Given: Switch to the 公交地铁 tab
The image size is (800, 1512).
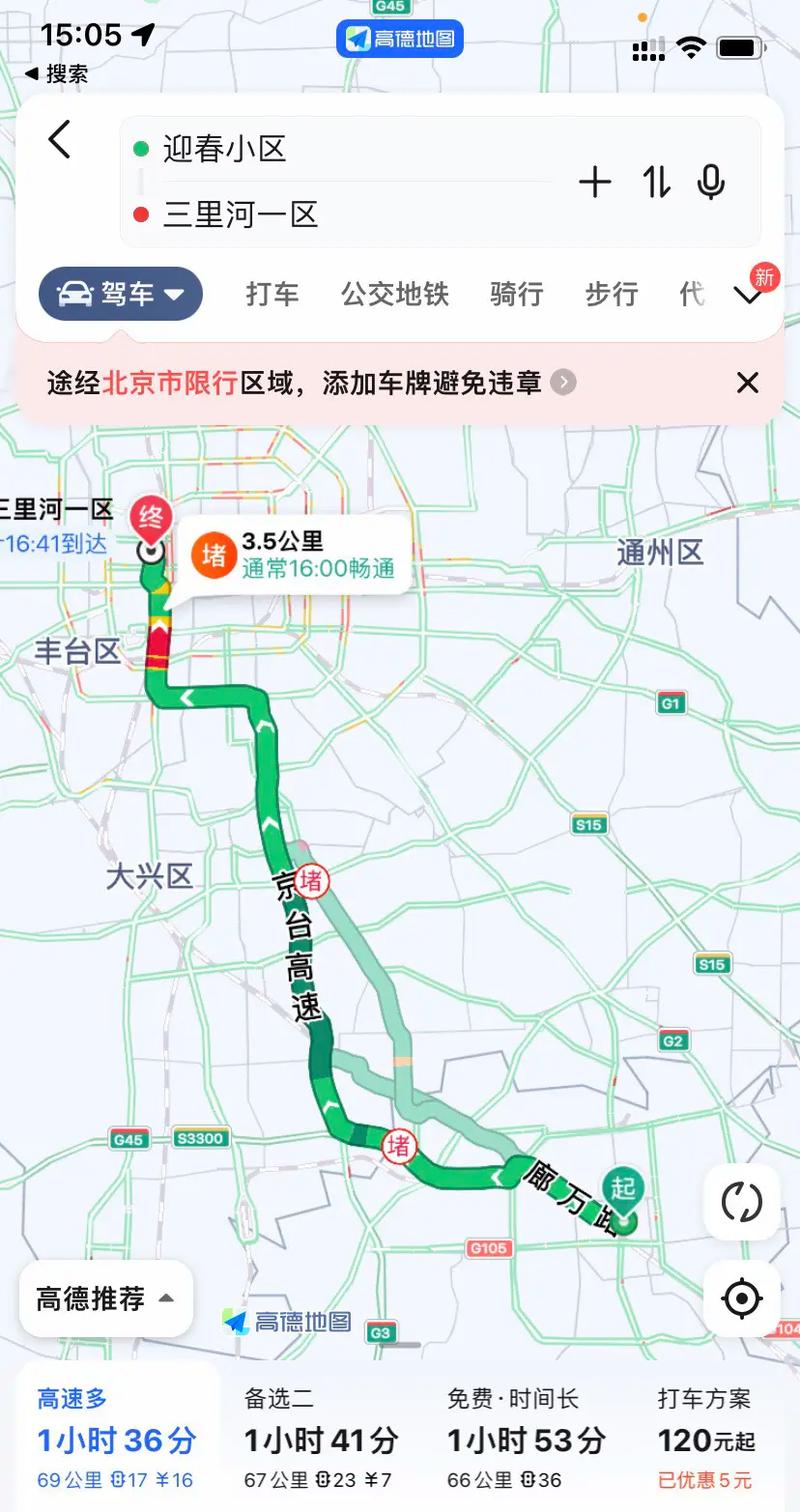Looking at the screenshot, I should pyautogui.click(x=393, y=294).
